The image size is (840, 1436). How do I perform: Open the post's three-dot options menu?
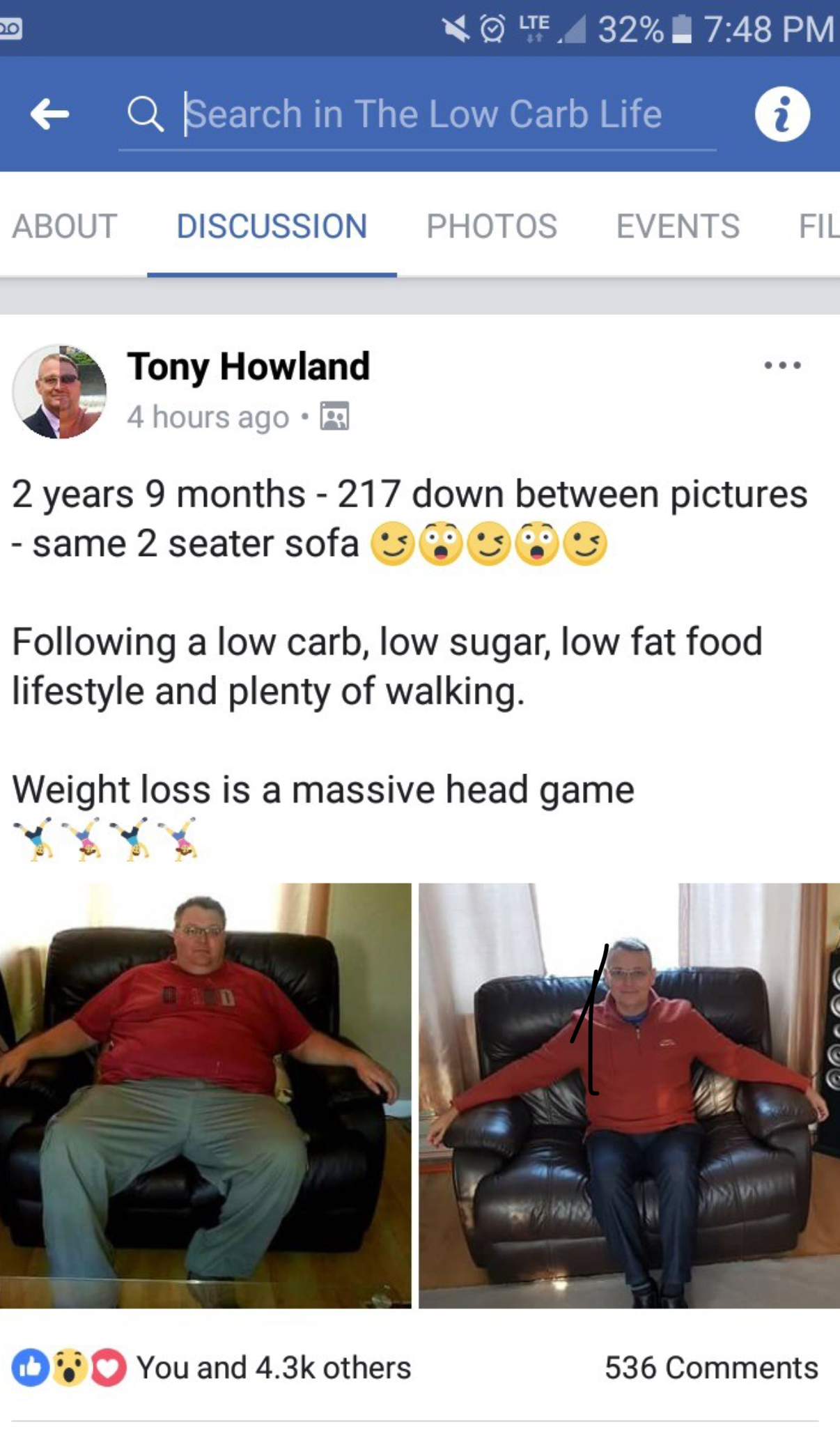[781, 365]
